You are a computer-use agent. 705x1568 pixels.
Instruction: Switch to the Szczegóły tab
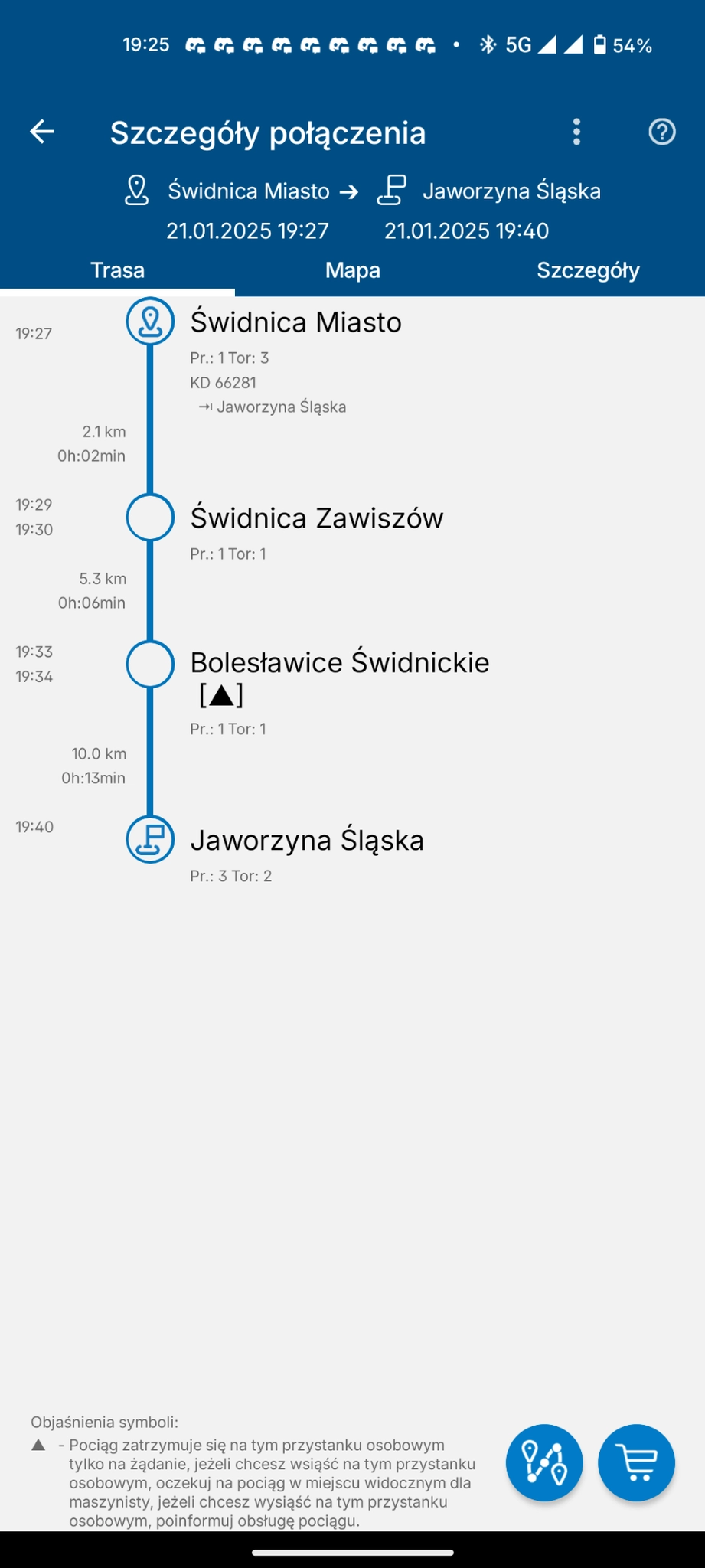tap(587, 270)
